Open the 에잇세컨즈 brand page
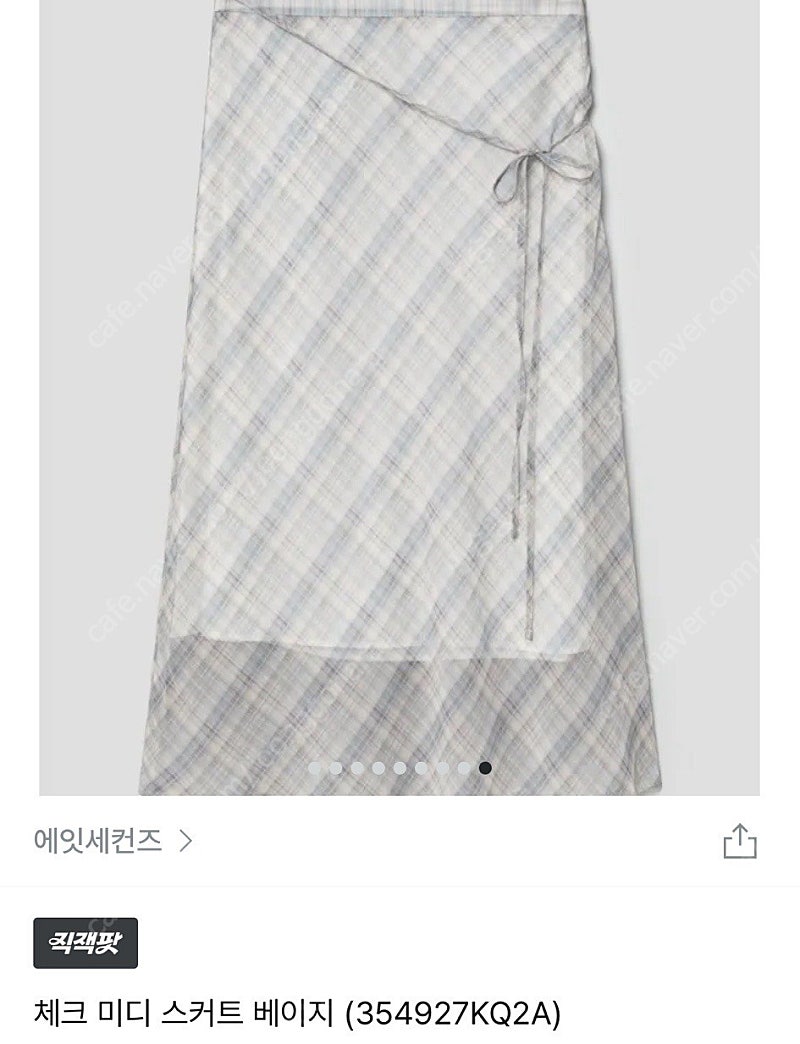Image resolution: width=800 pixels, height=1044 pixels. 112,841
